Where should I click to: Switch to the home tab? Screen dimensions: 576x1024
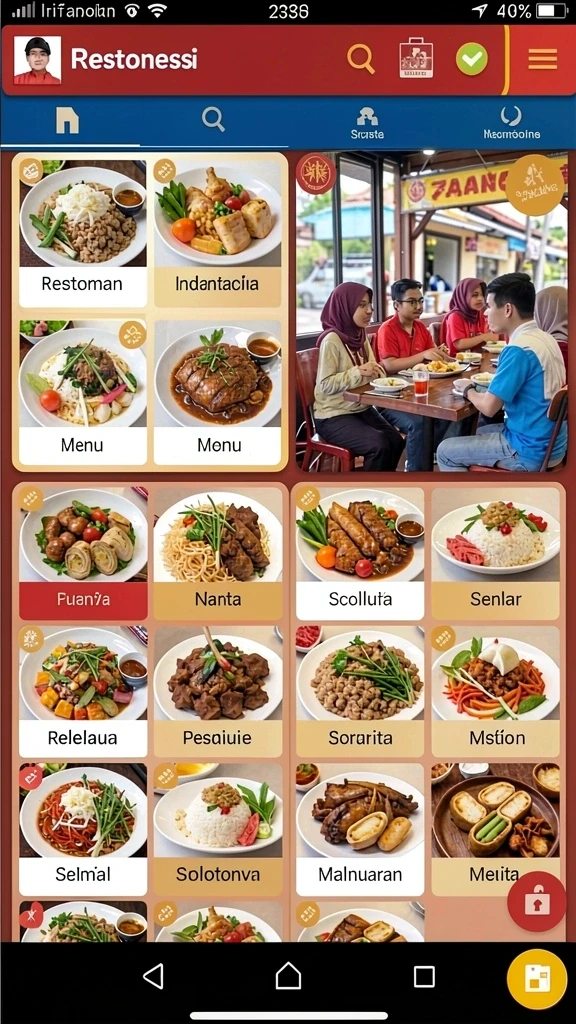pos(67,121)
